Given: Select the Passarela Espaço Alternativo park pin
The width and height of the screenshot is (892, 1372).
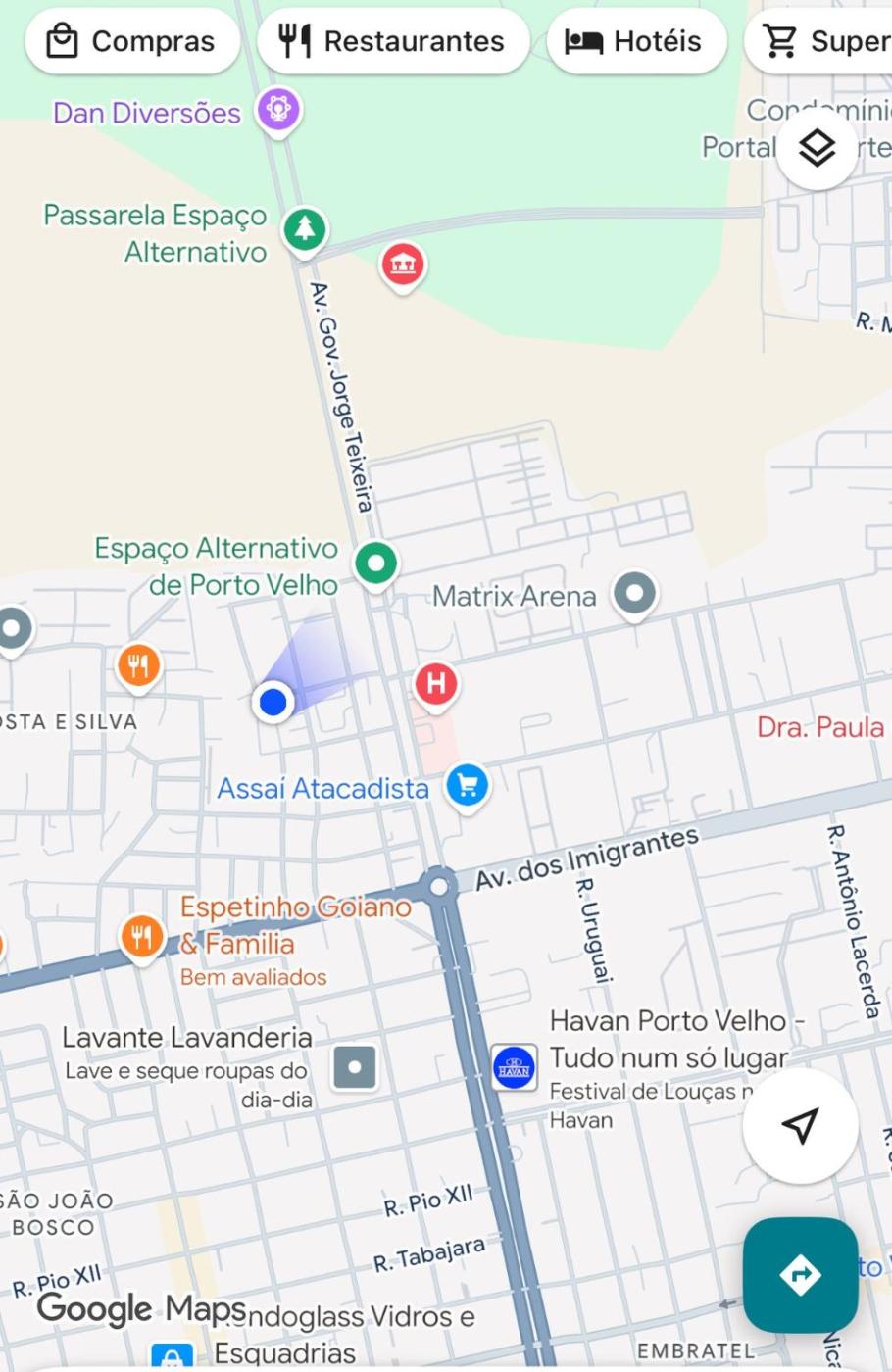Looking at the screenshot, I should click(305, 229).
